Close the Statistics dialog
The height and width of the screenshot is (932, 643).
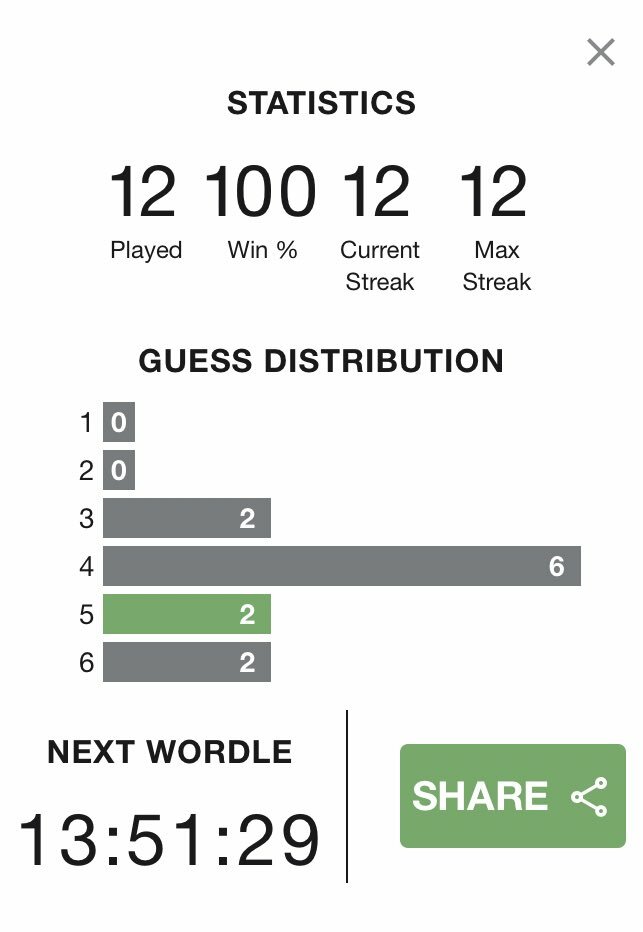pyautogui.click(x=600, y=52)
